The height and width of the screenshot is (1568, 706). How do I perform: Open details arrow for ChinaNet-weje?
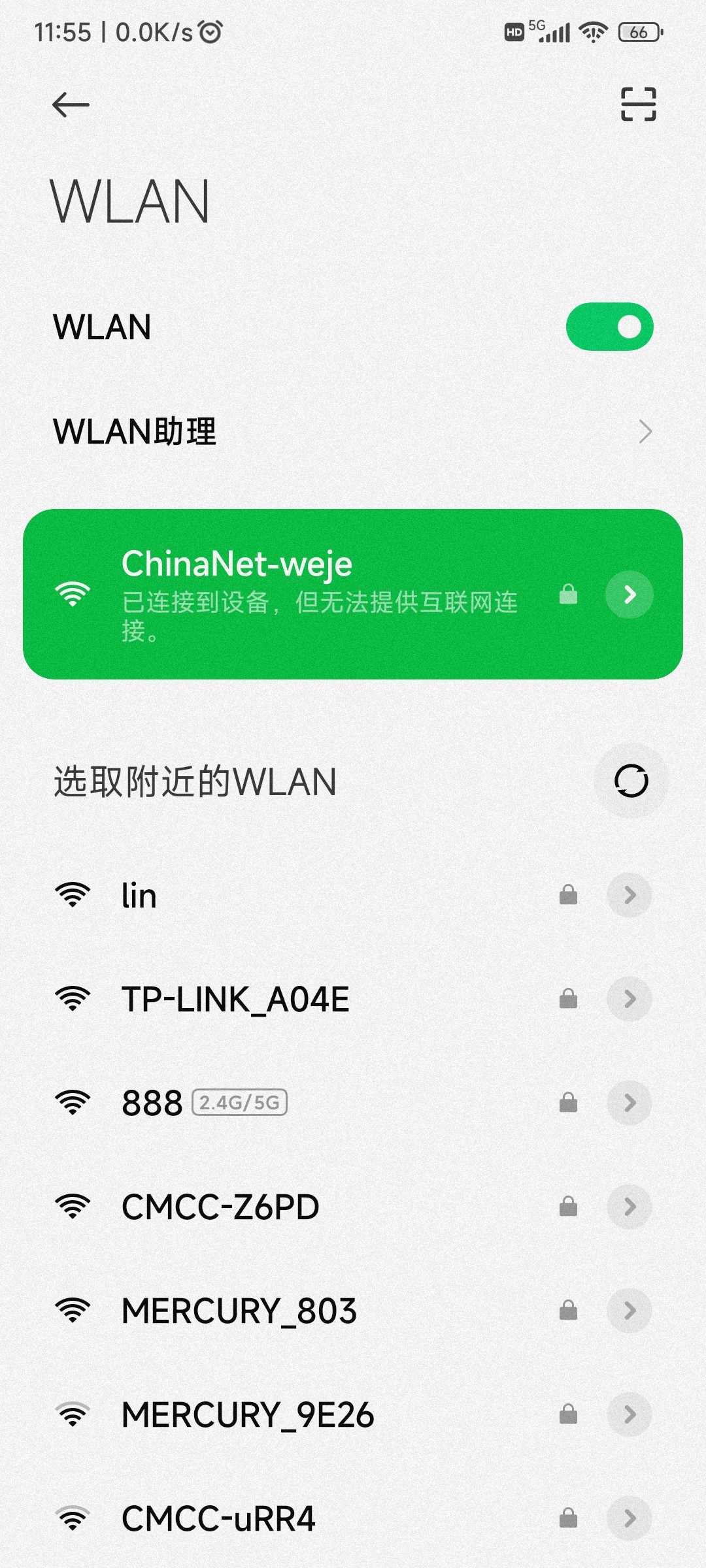[629, 595]
